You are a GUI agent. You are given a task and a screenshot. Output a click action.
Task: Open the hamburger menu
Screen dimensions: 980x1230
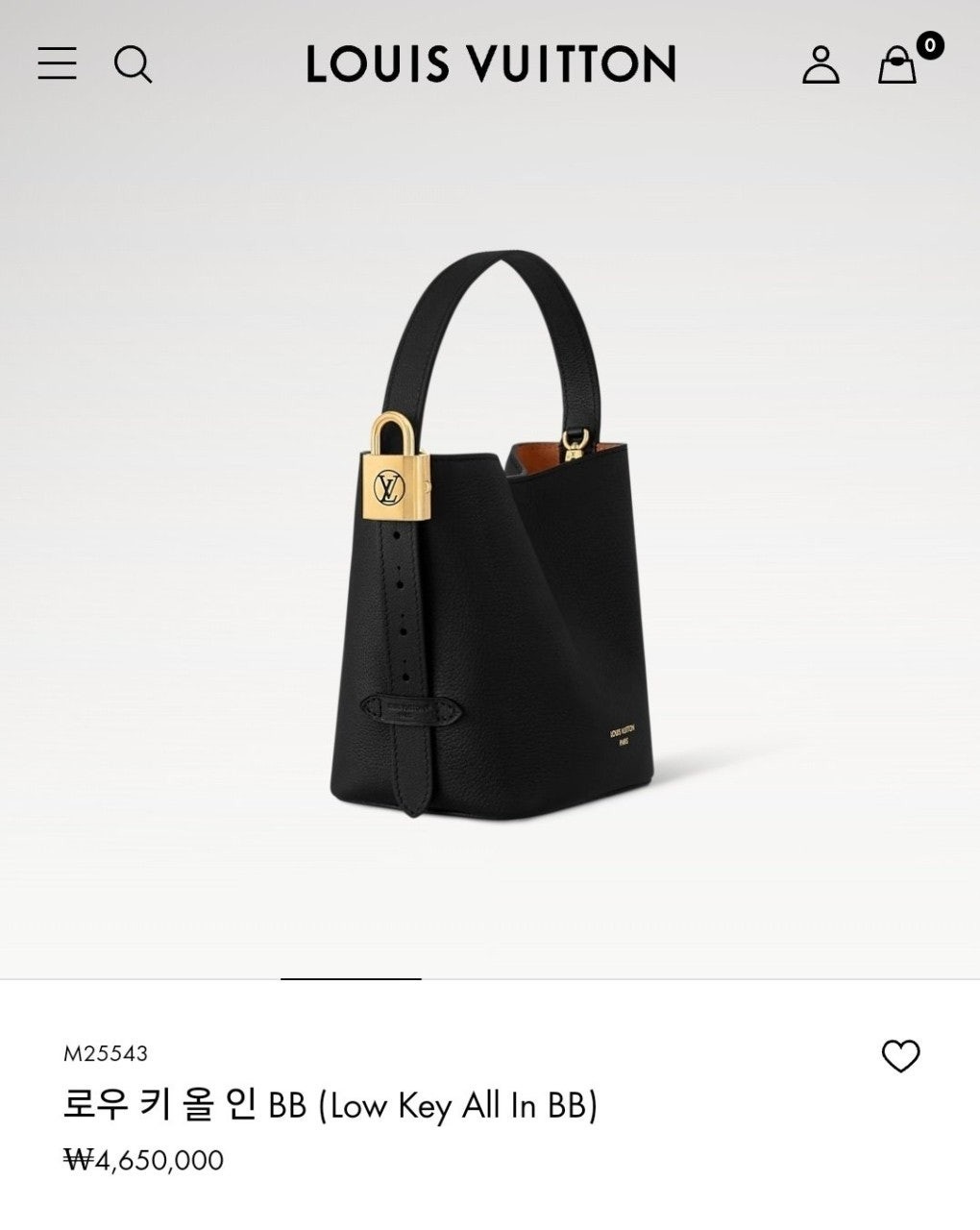(57, 63)
